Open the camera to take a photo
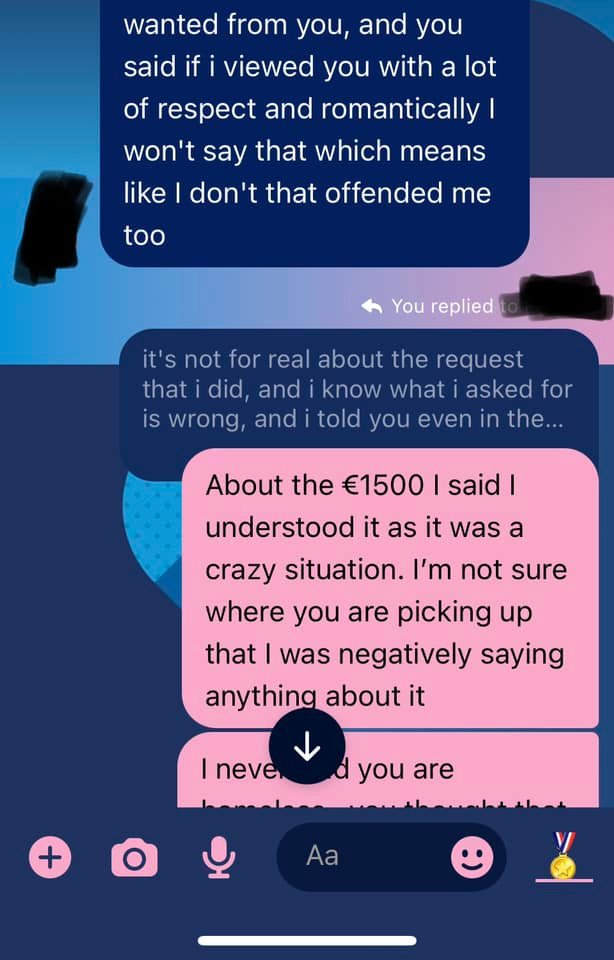The height and width of the screenshot is (960, 614). click(134, 857)
